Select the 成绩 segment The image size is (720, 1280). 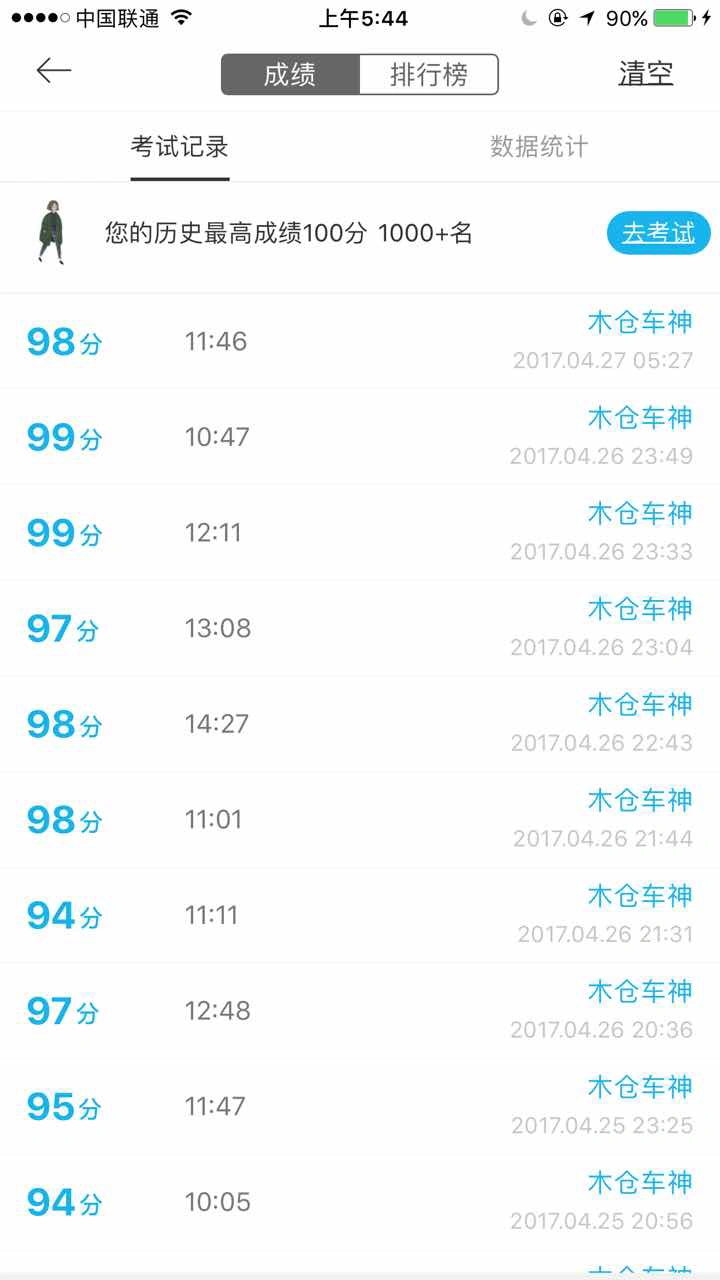click(290, 75)
